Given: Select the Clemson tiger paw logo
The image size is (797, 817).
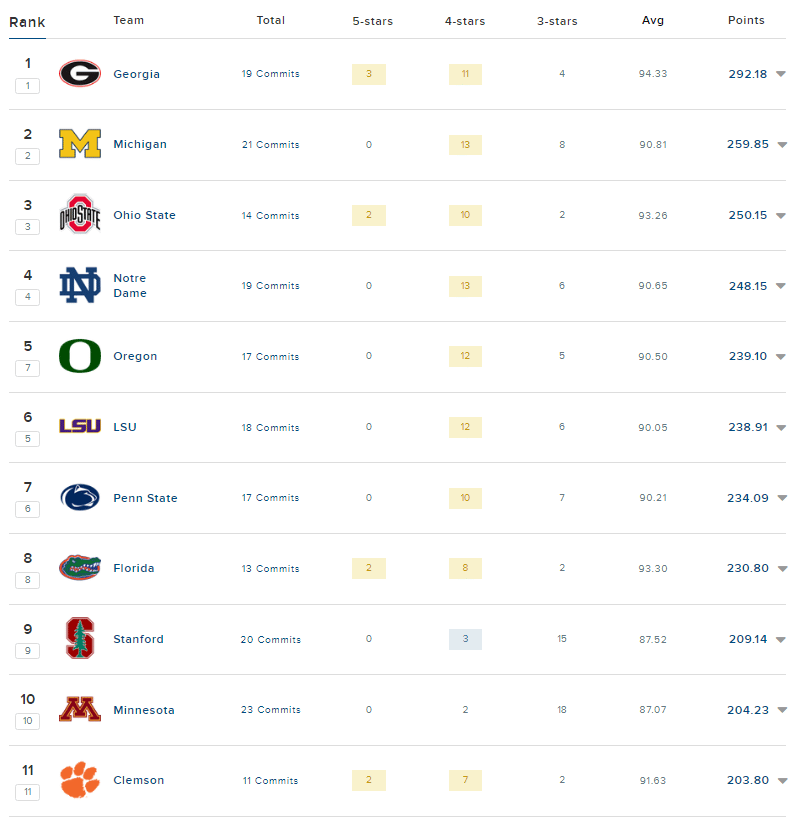Looking at the screenshot, I should point(80,780).
